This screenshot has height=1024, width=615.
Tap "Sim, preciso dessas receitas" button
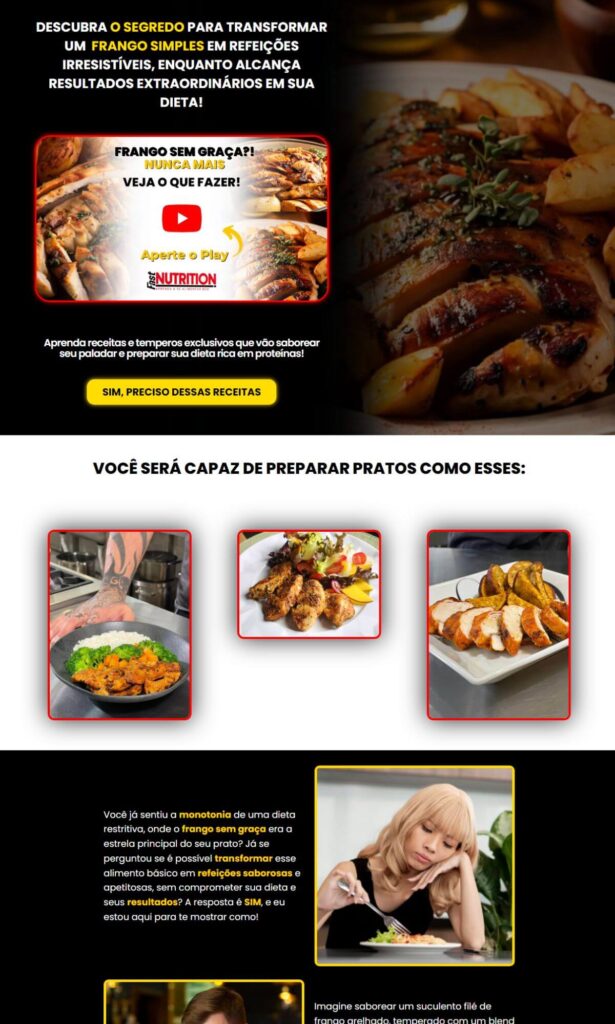coord(181,392)
